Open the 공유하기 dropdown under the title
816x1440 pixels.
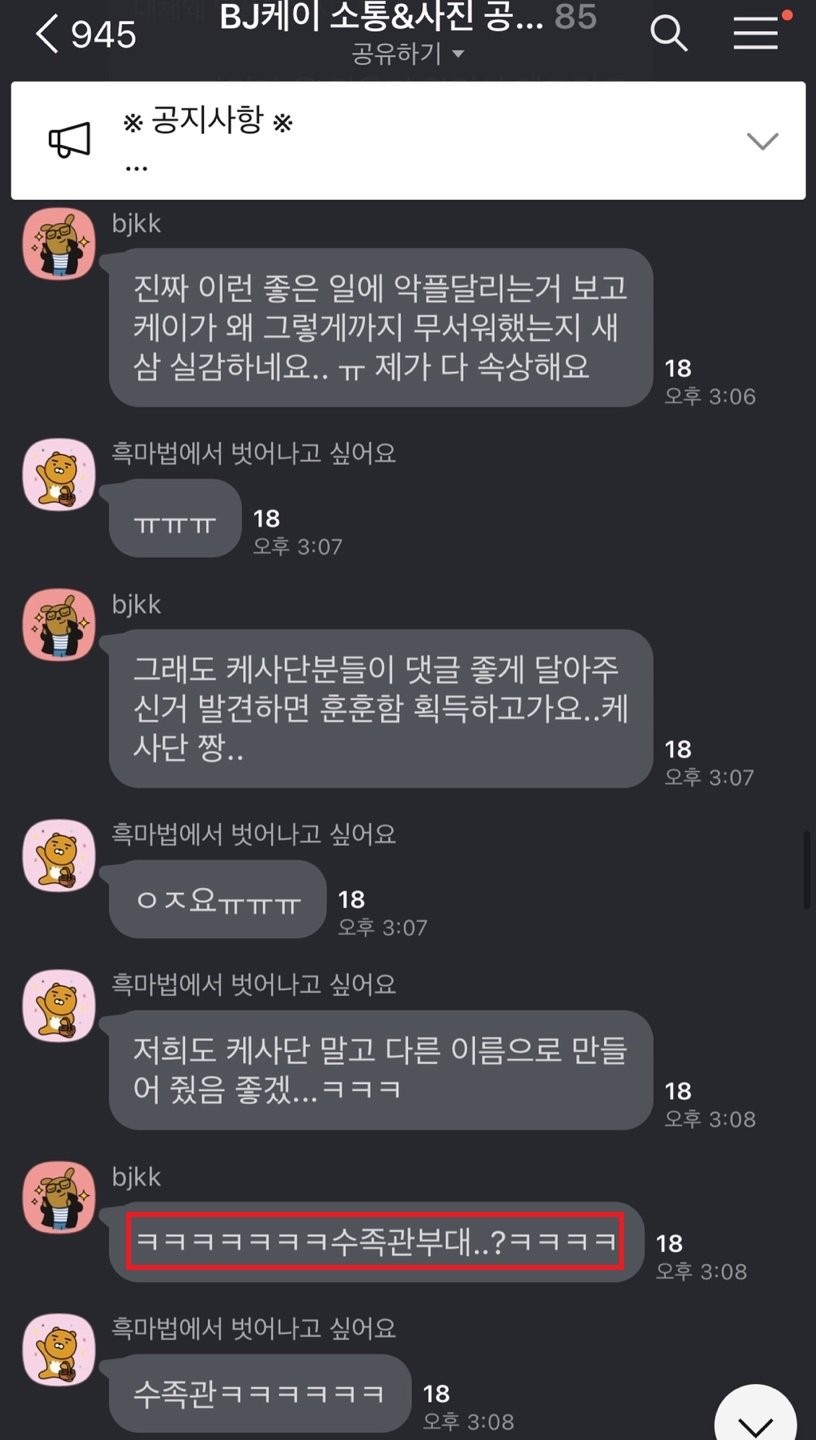[x=409, y=54]
